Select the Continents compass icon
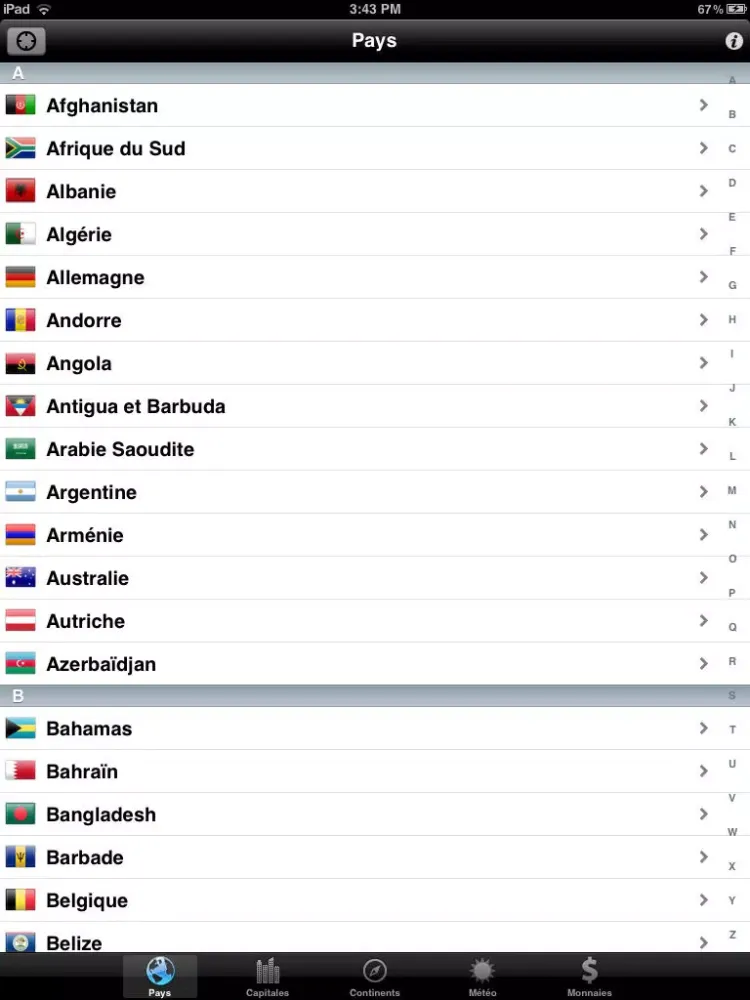This screenshot has height=1000, width=750. point(374,970)
